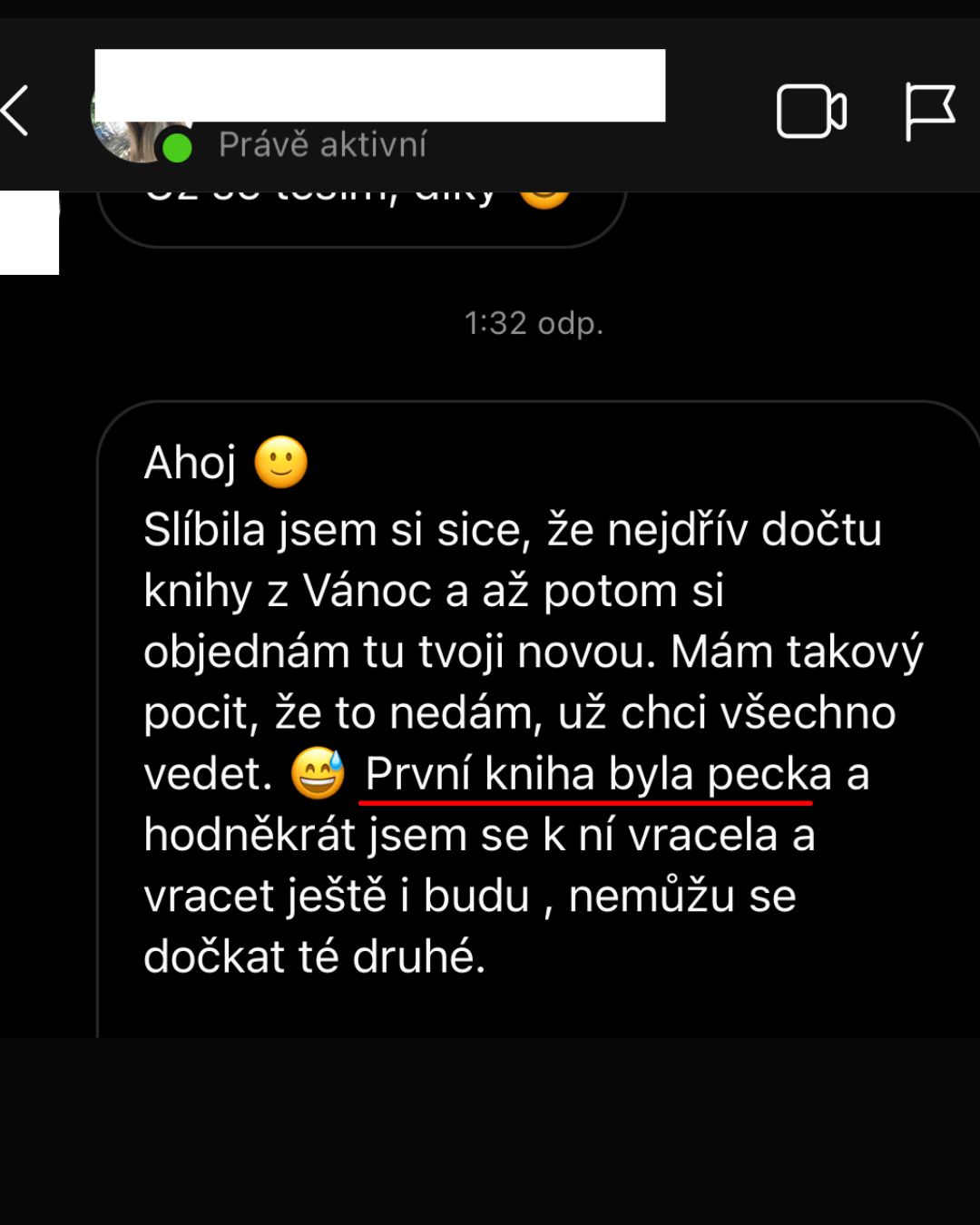This screenshot has height=1225, width=980.
Task: Select the conversation header bar
Action: 490,111
